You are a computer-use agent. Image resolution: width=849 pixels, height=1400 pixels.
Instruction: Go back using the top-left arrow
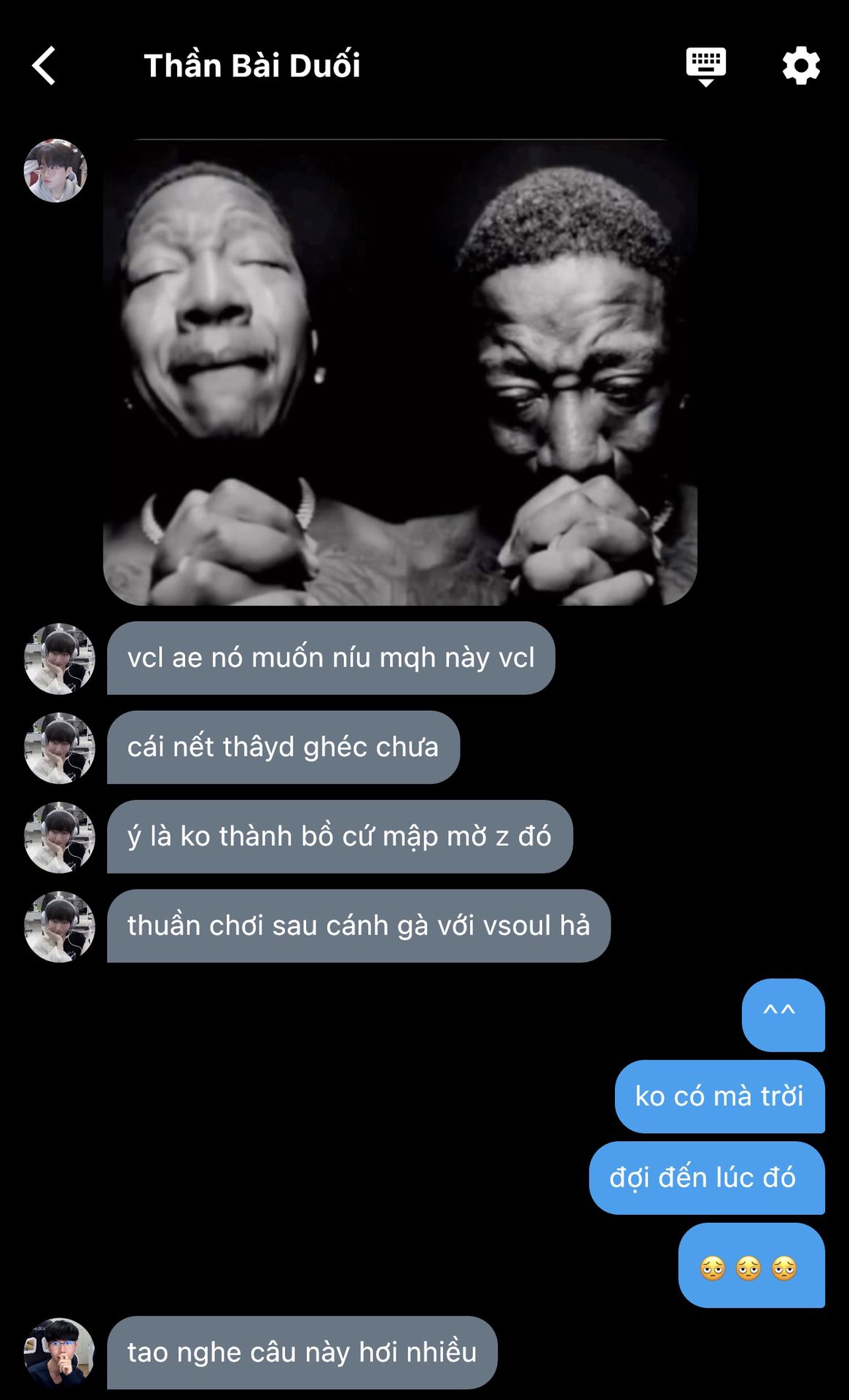tap(44, 66)
